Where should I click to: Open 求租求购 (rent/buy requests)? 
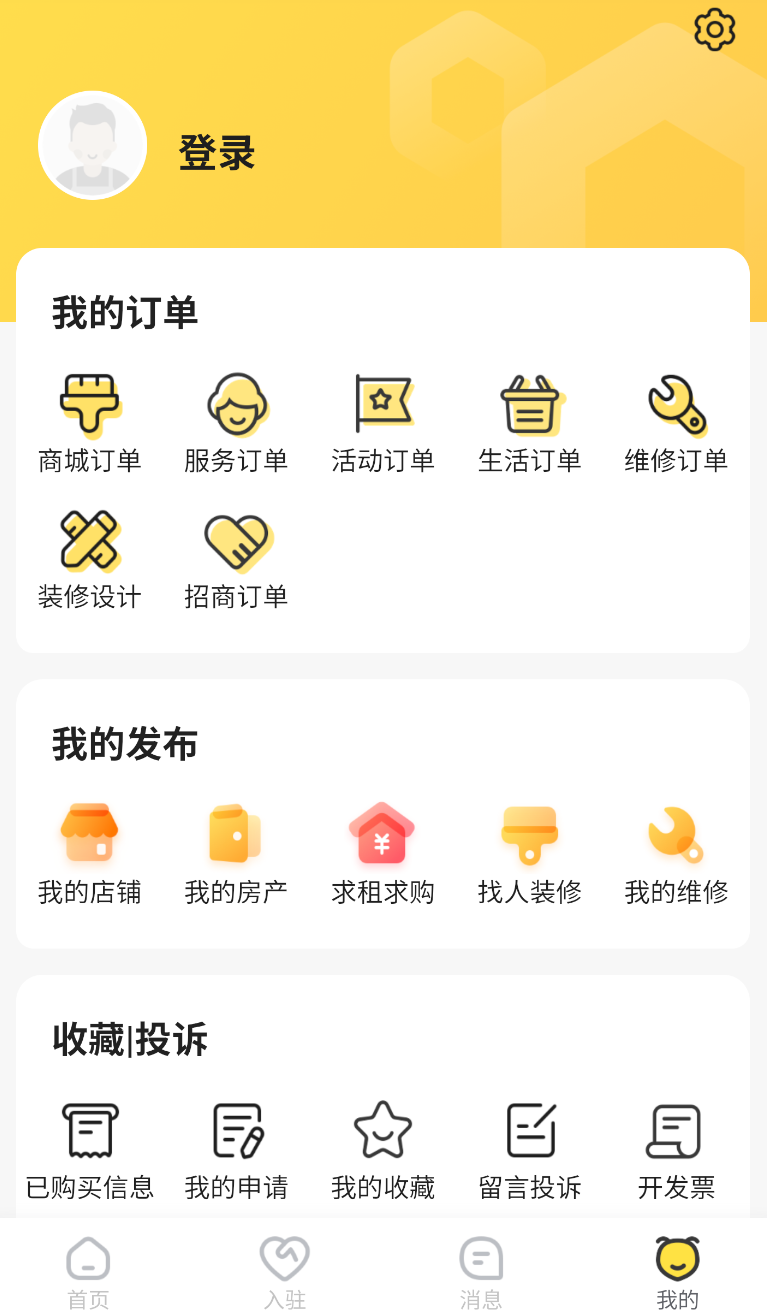click(x=382, y=850)
